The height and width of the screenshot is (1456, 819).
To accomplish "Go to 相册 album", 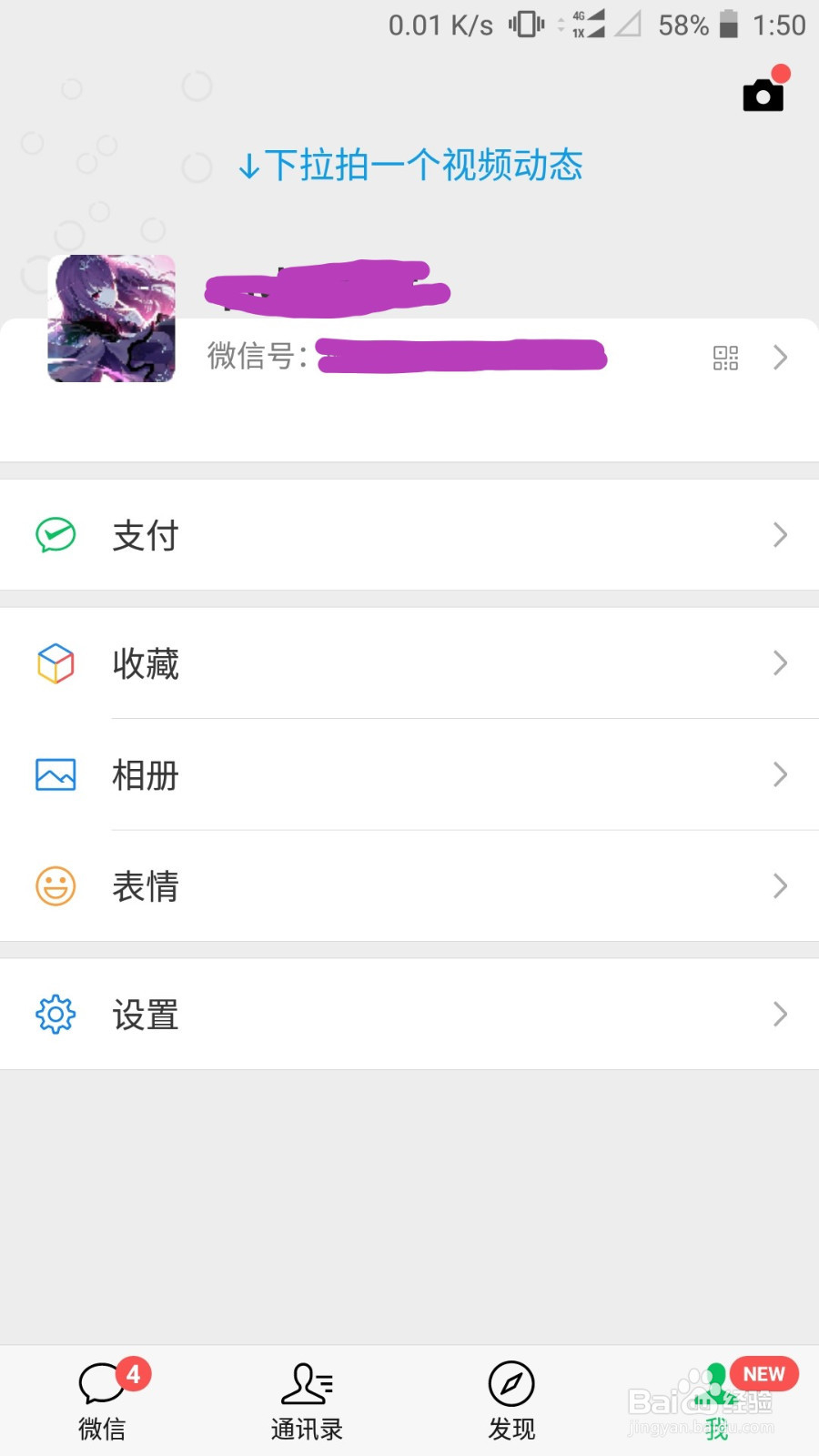I will point(409,774).
